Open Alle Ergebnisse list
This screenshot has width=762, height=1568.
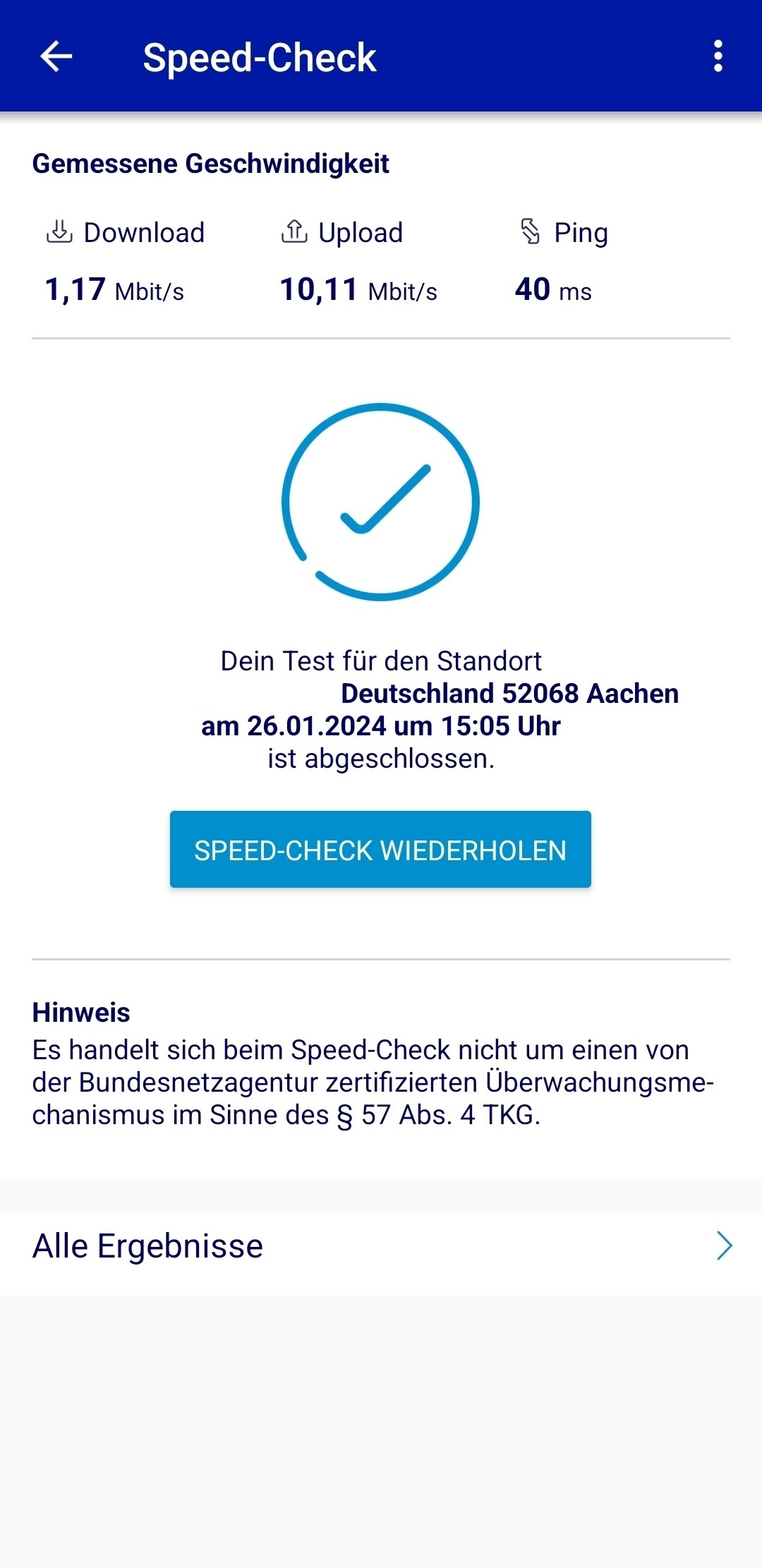pos(381,1246)
